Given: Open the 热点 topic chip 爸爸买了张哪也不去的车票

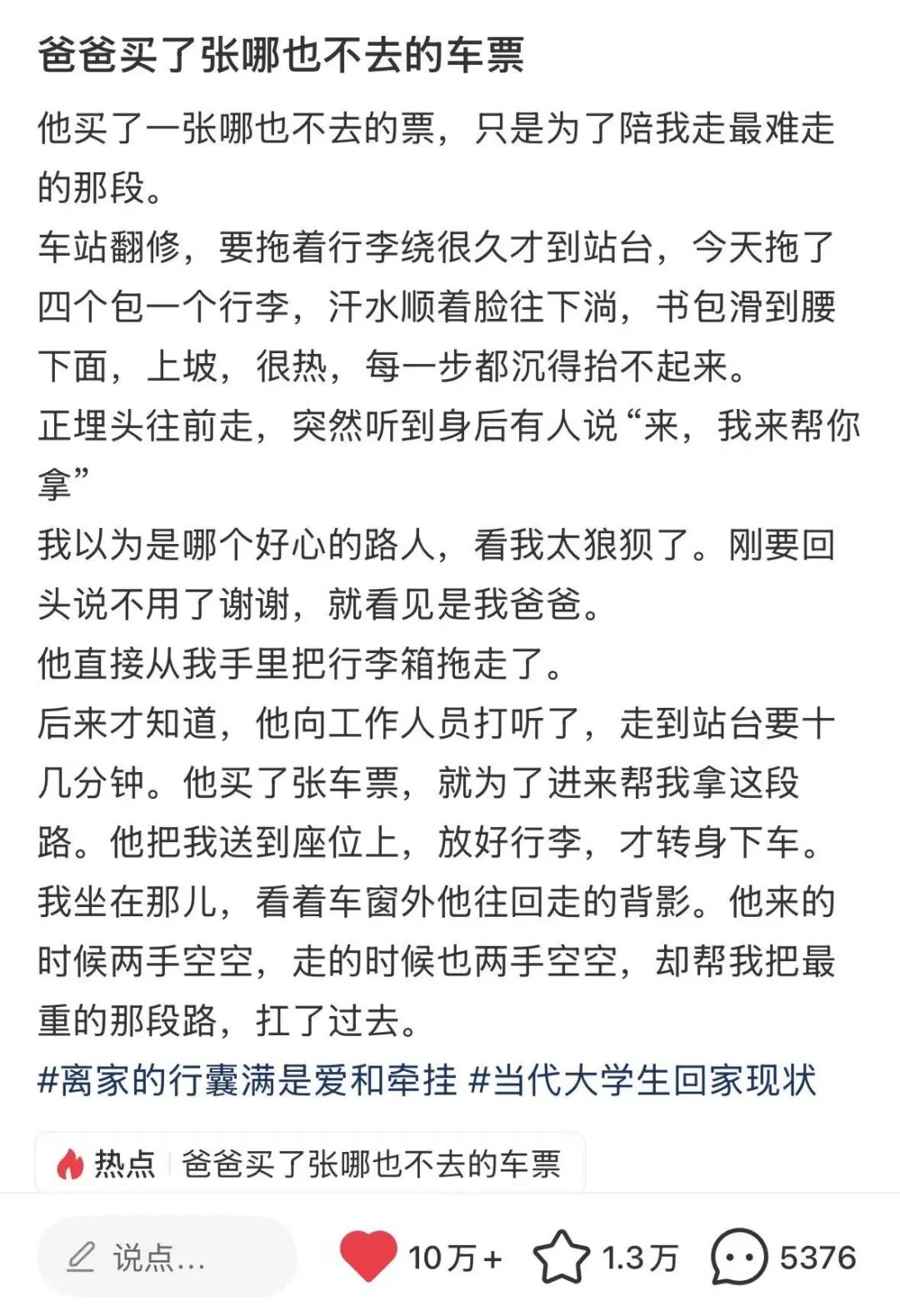Looking at the screenshot, I should pyautogui.click(x=310, y=1164).
